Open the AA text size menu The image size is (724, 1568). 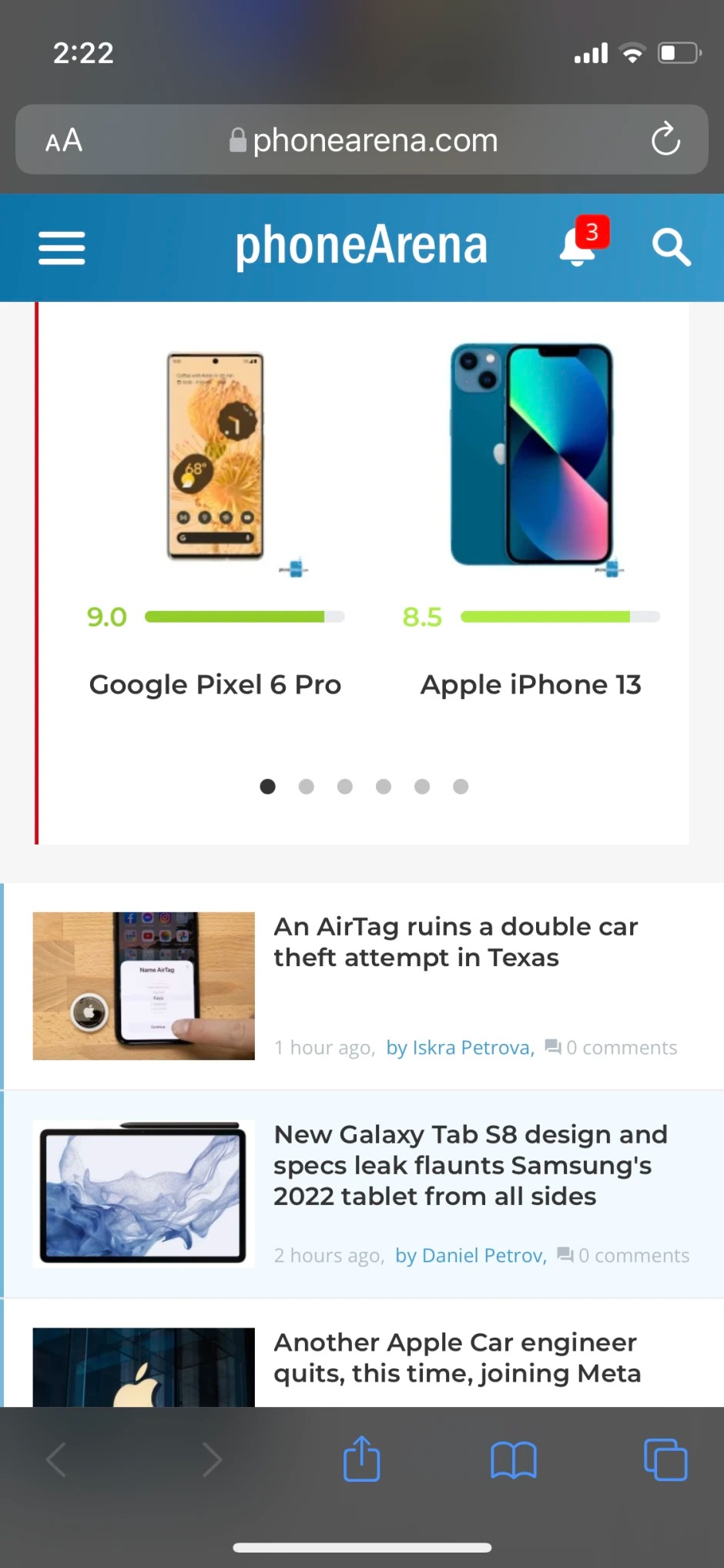tap(63, 140)
